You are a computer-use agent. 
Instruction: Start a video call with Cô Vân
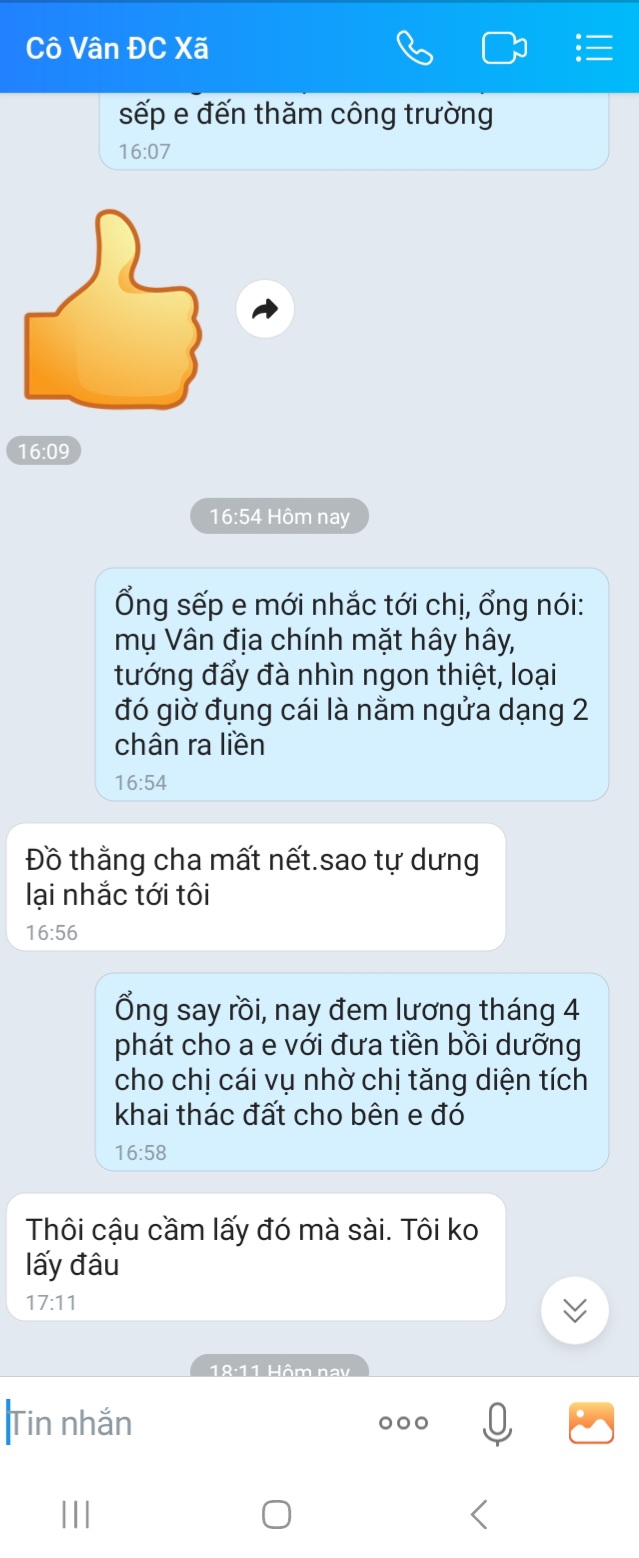(504, 48)
